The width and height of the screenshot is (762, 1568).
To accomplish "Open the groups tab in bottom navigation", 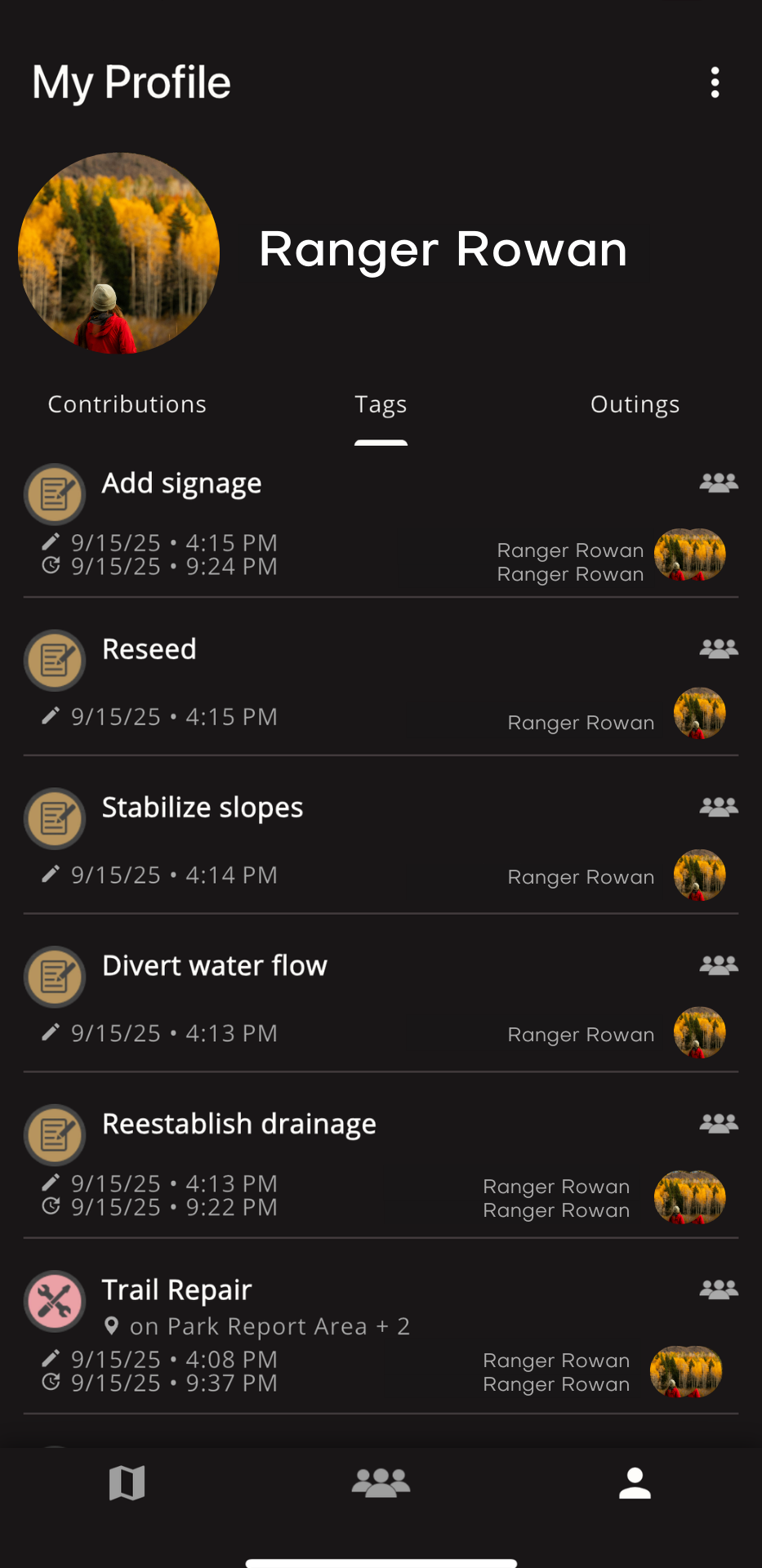I will pyautogui.click(x=381, y=1482).
